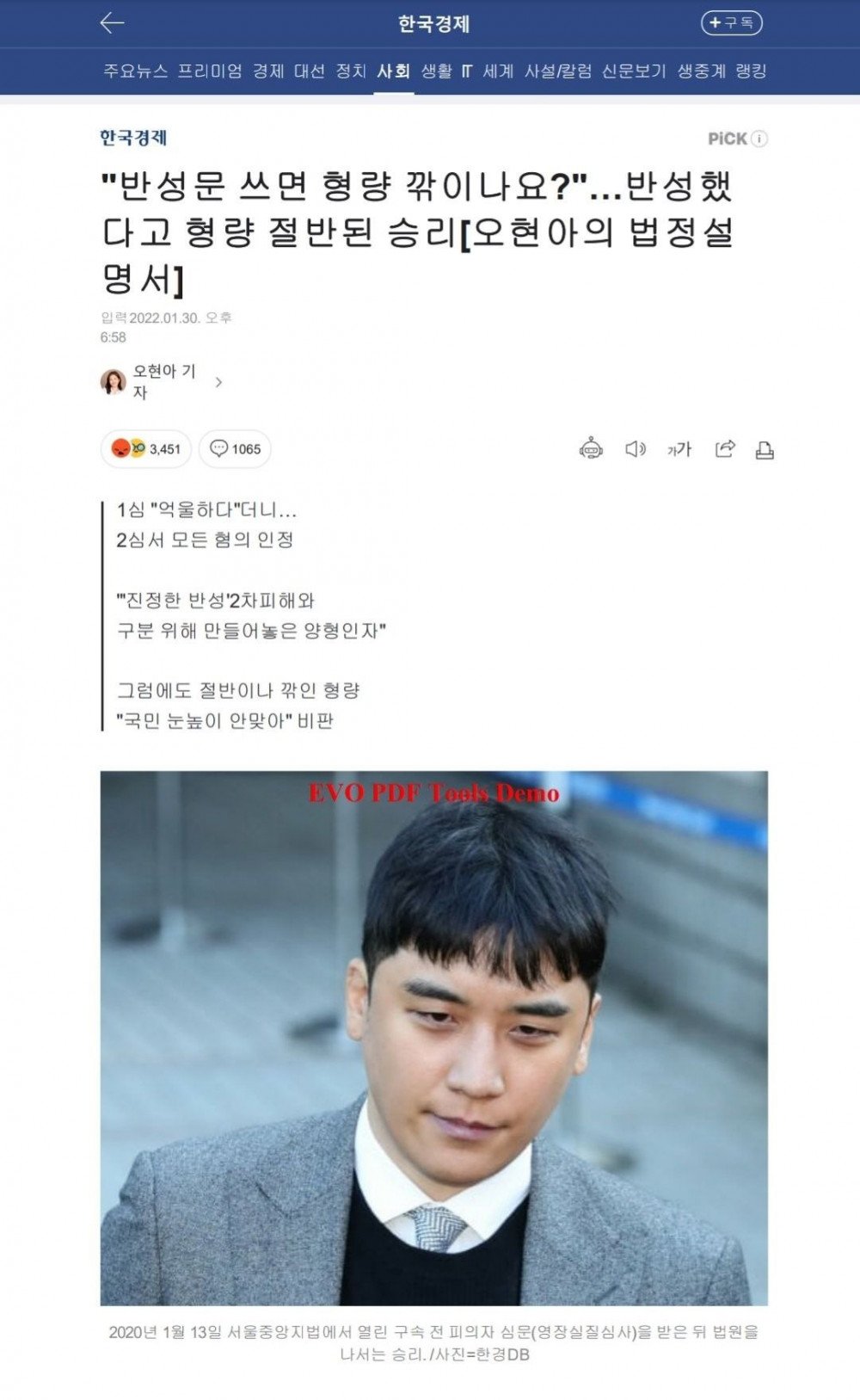Select the 대선 tab
The image size is (860, 1400).
click(310, 71)
